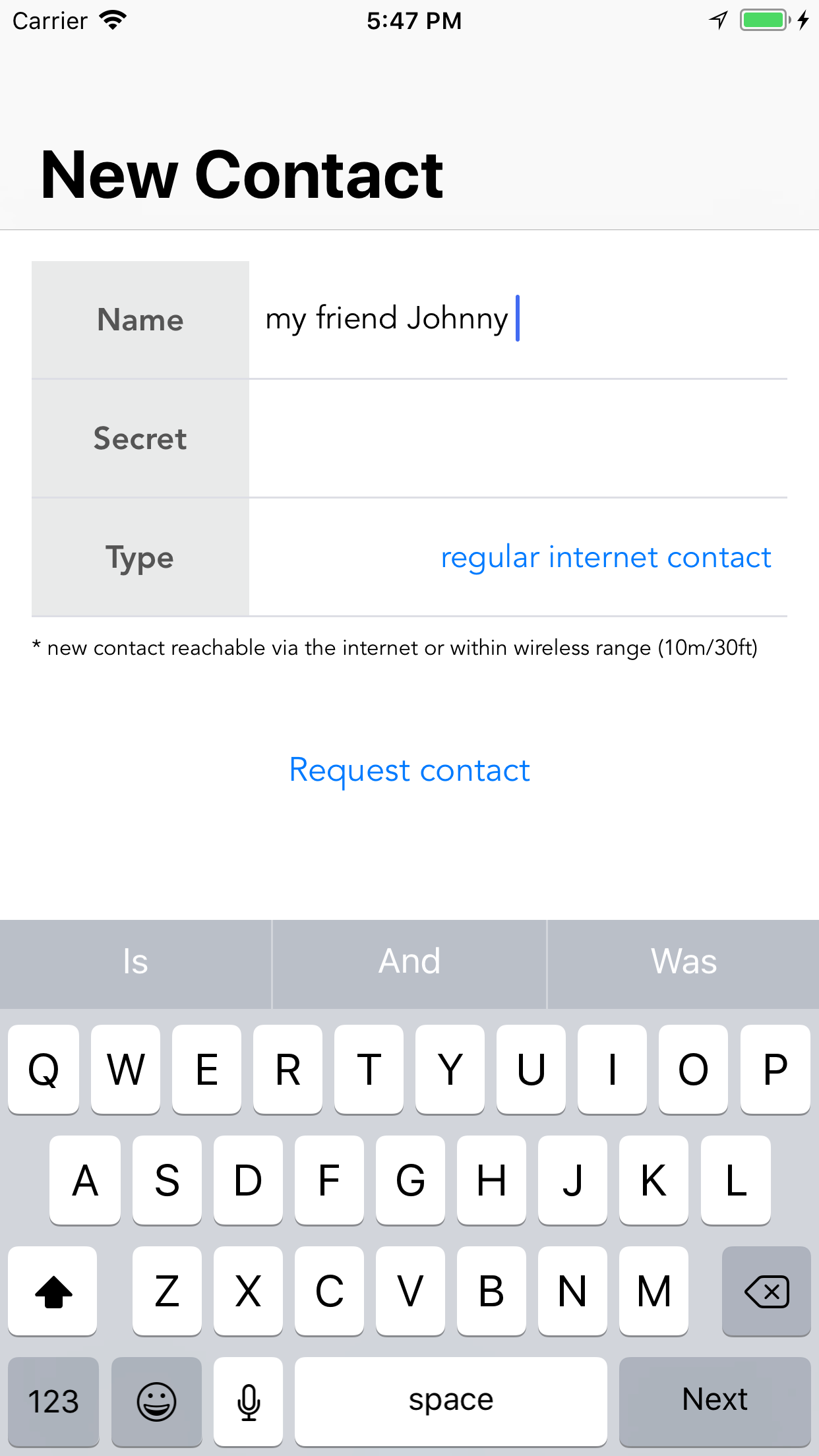Tap the letter M key

(653, 1290)
